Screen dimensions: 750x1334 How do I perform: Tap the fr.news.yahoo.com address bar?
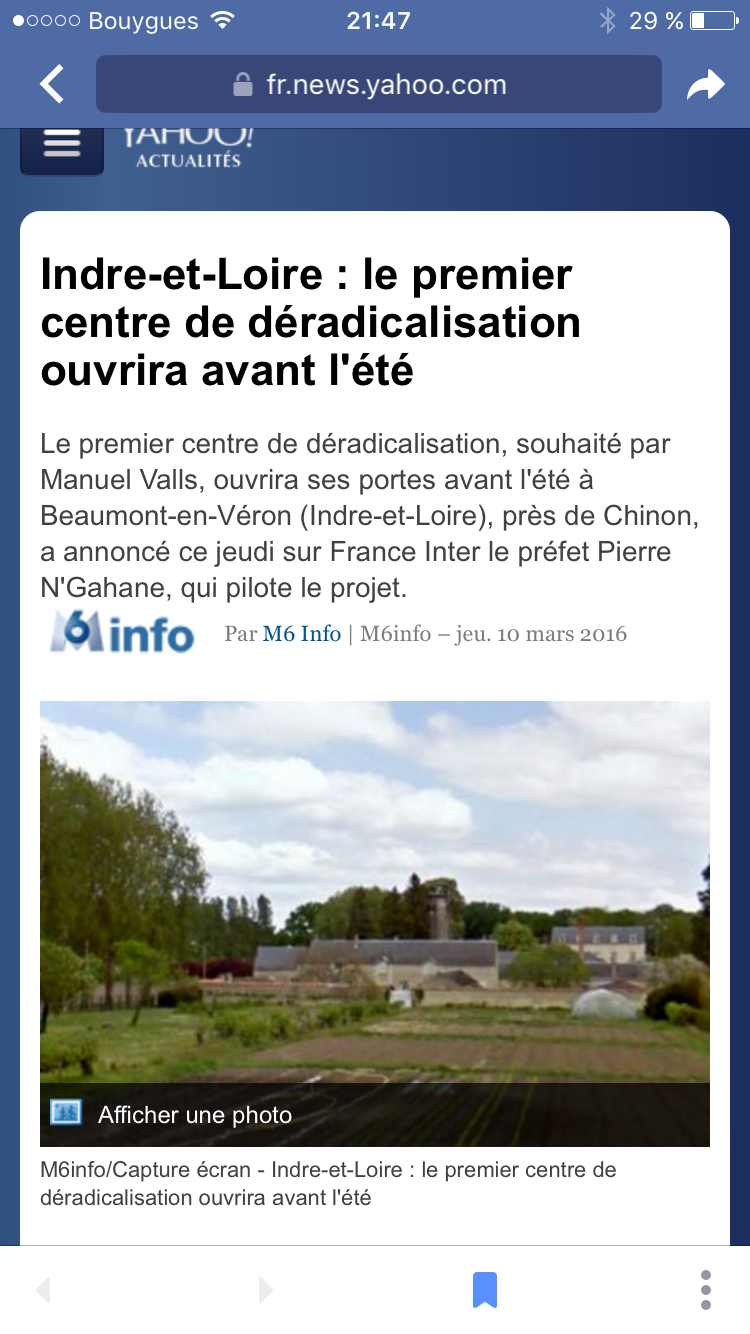378,85
